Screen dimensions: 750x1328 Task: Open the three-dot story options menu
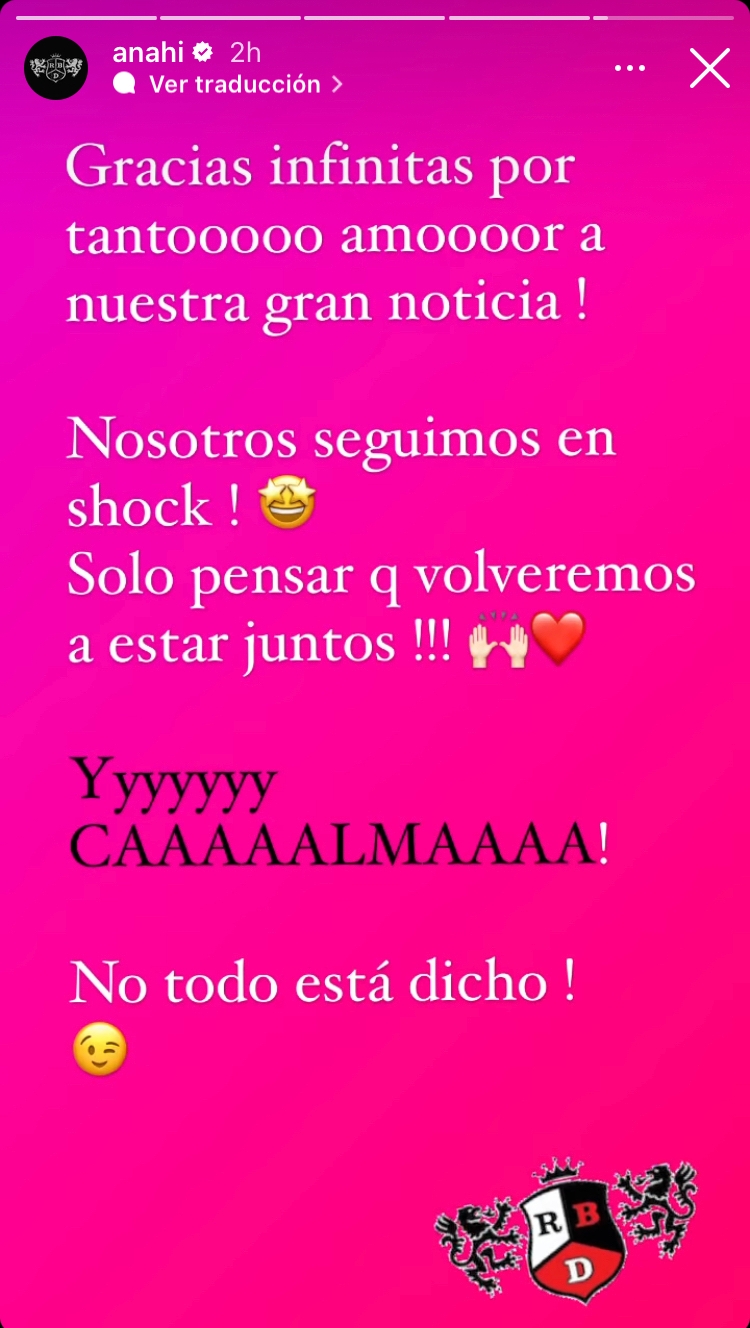tap(630, 68)
